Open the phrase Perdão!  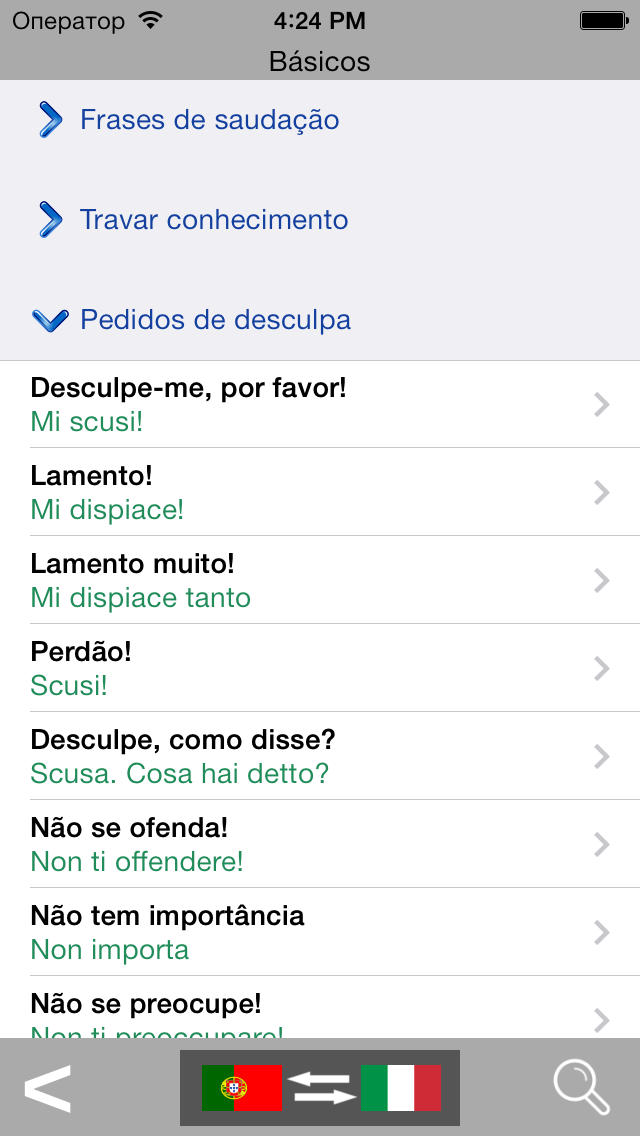click(x=320, y=668)
